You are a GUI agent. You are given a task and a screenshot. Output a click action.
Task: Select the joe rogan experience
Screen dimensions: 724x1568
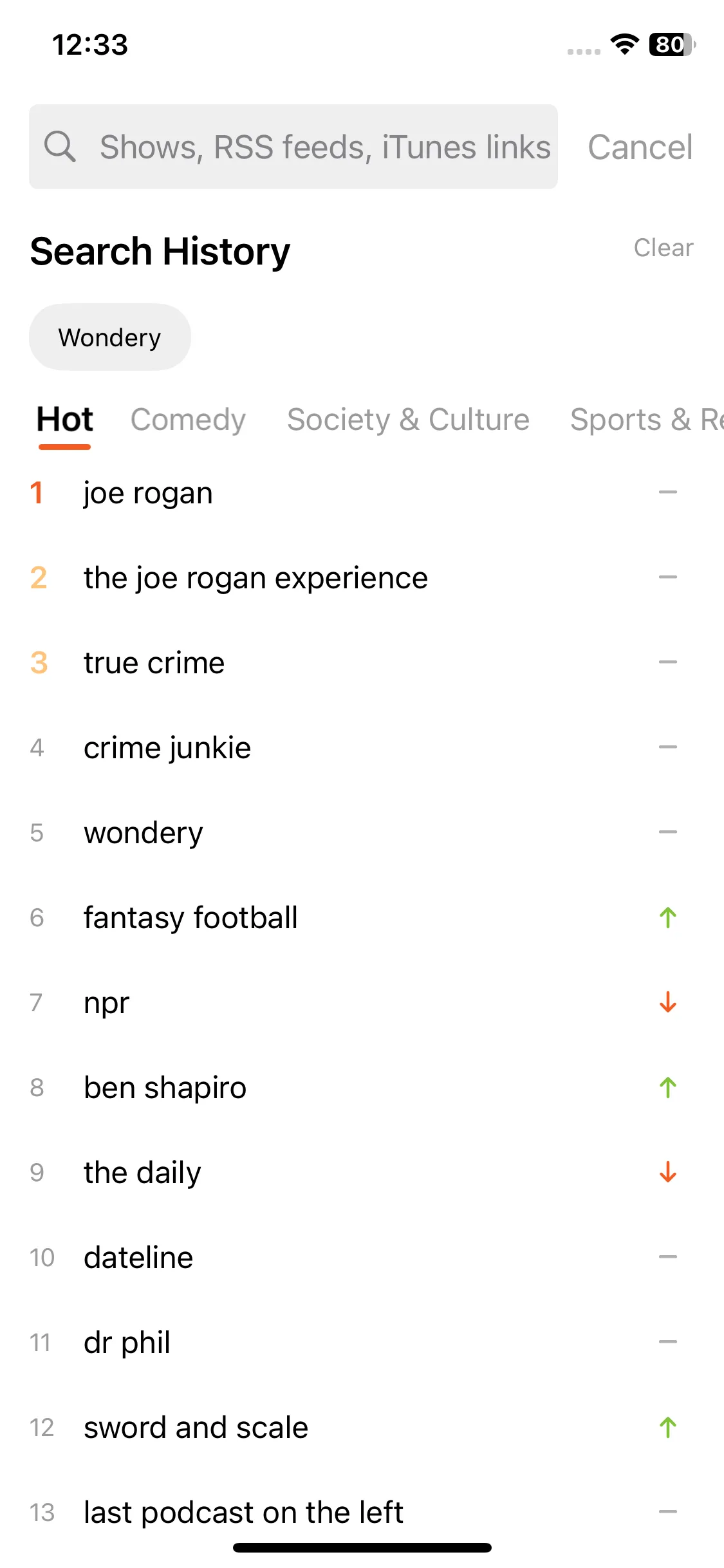point(255,578)
